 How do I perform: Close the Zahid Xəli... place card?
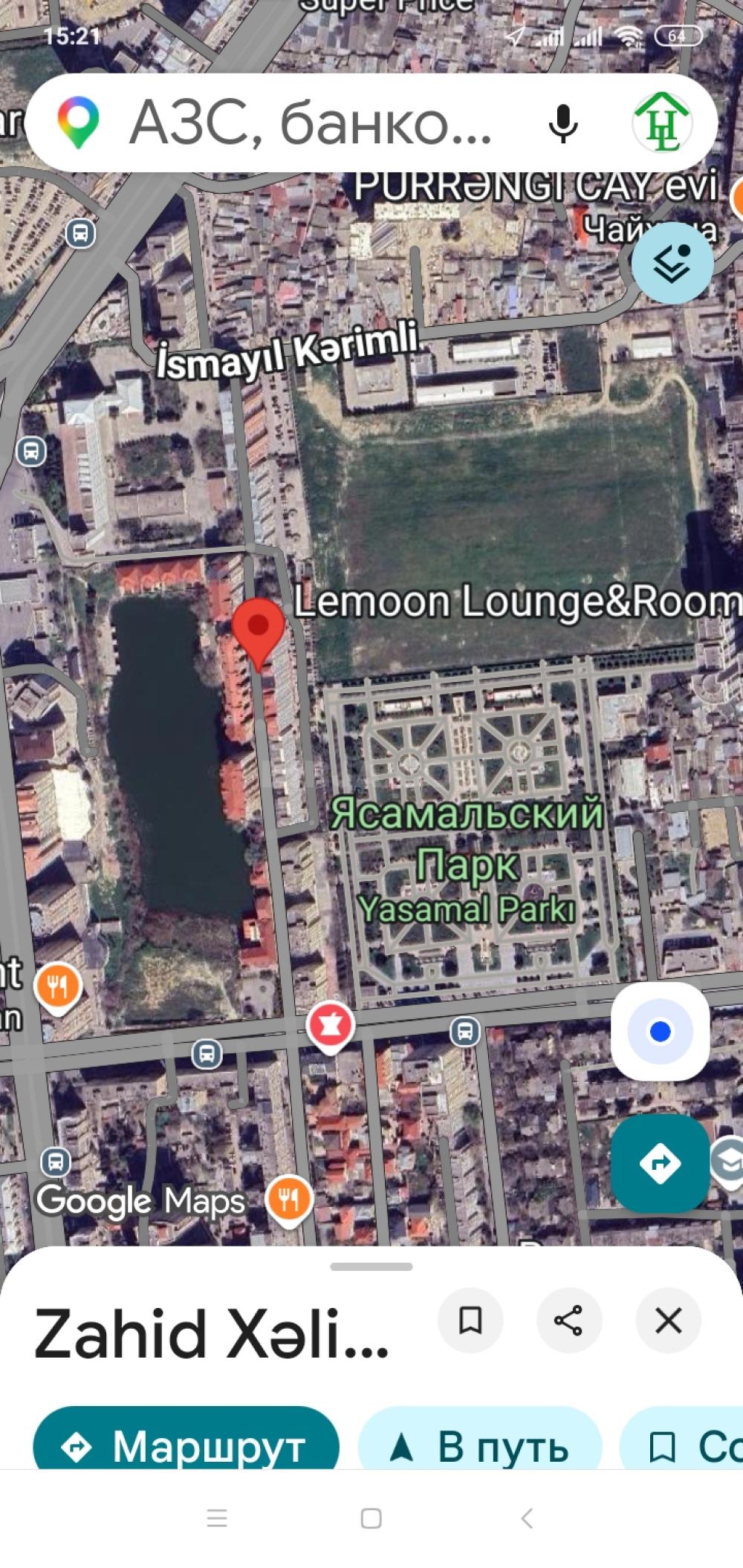668,1321
